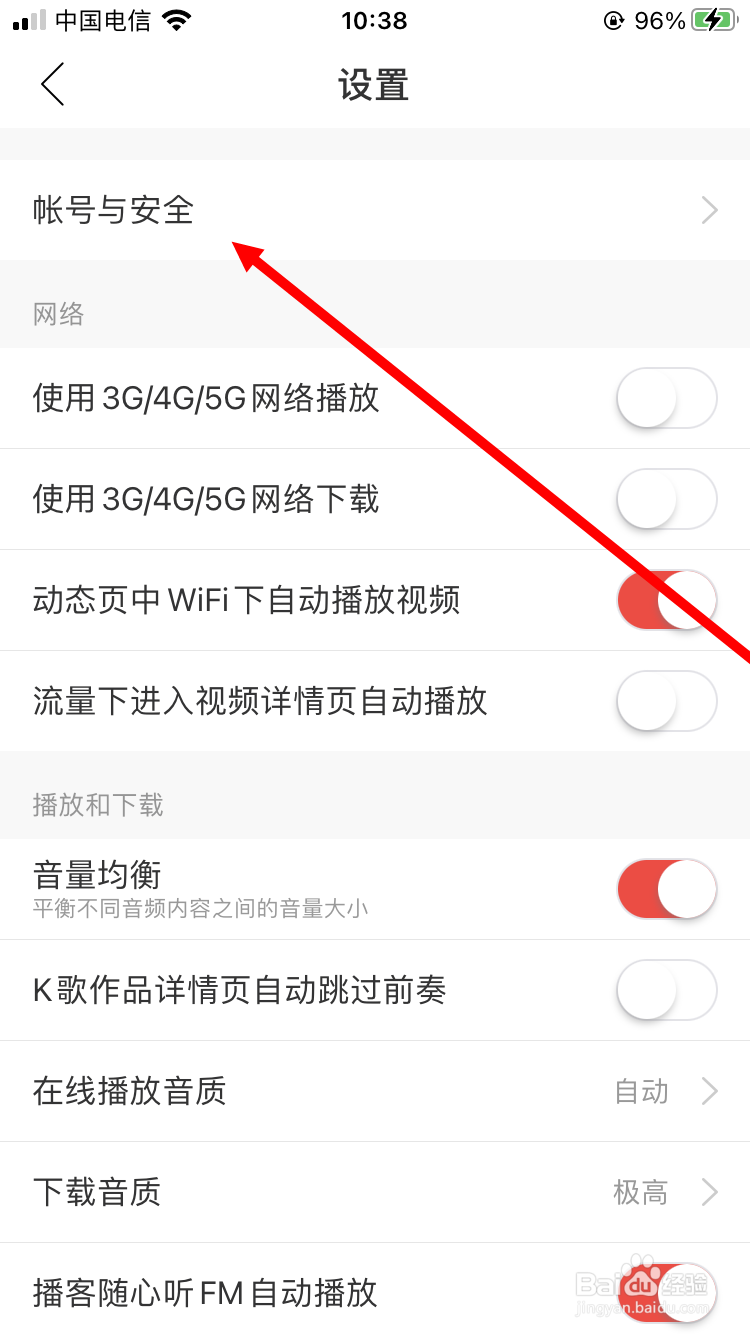This screenshot has height=1334, width=750.
Task: Enable 流量下进入视频详情页自动播放
Action: 666,701
